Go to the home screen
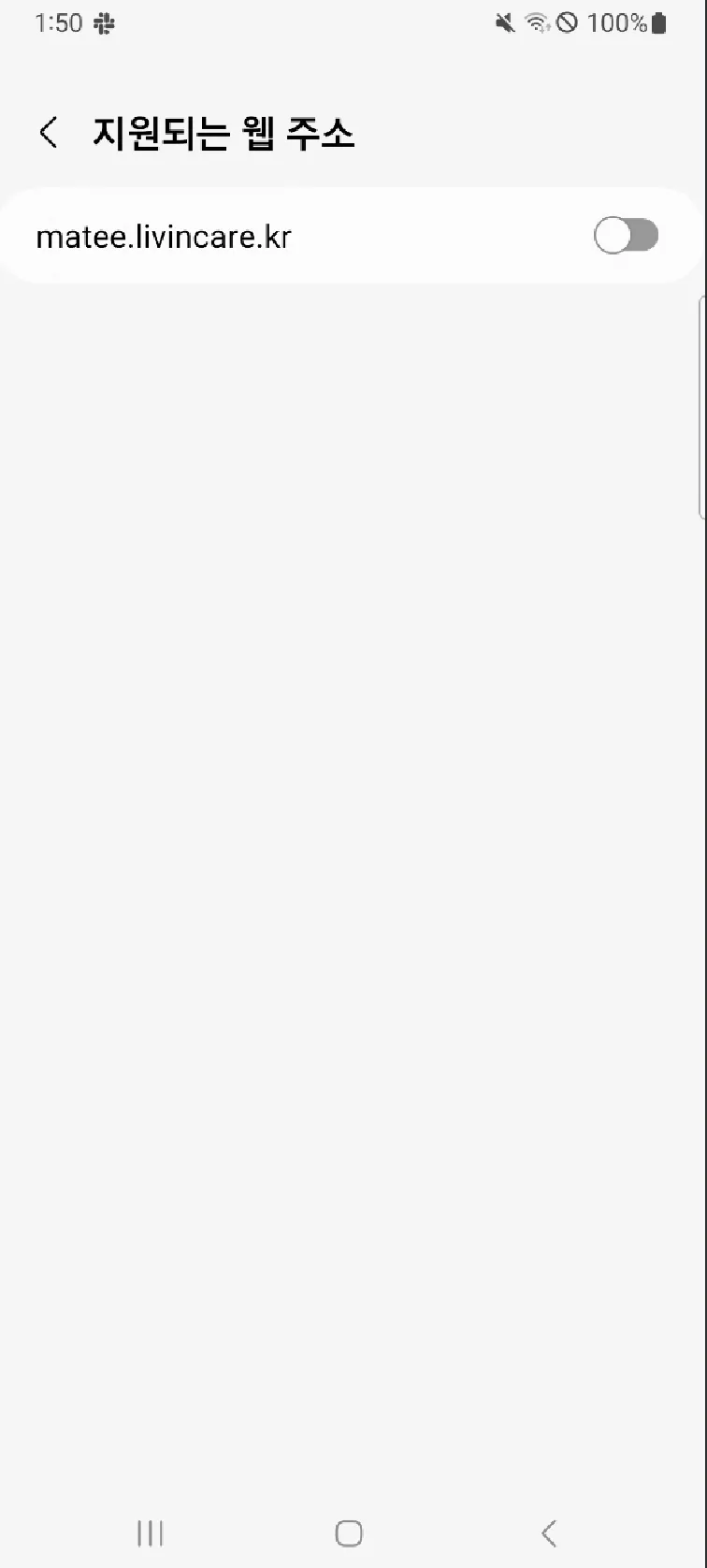The height and width of the screenshot is (1568, 707). click(349, 1533)
